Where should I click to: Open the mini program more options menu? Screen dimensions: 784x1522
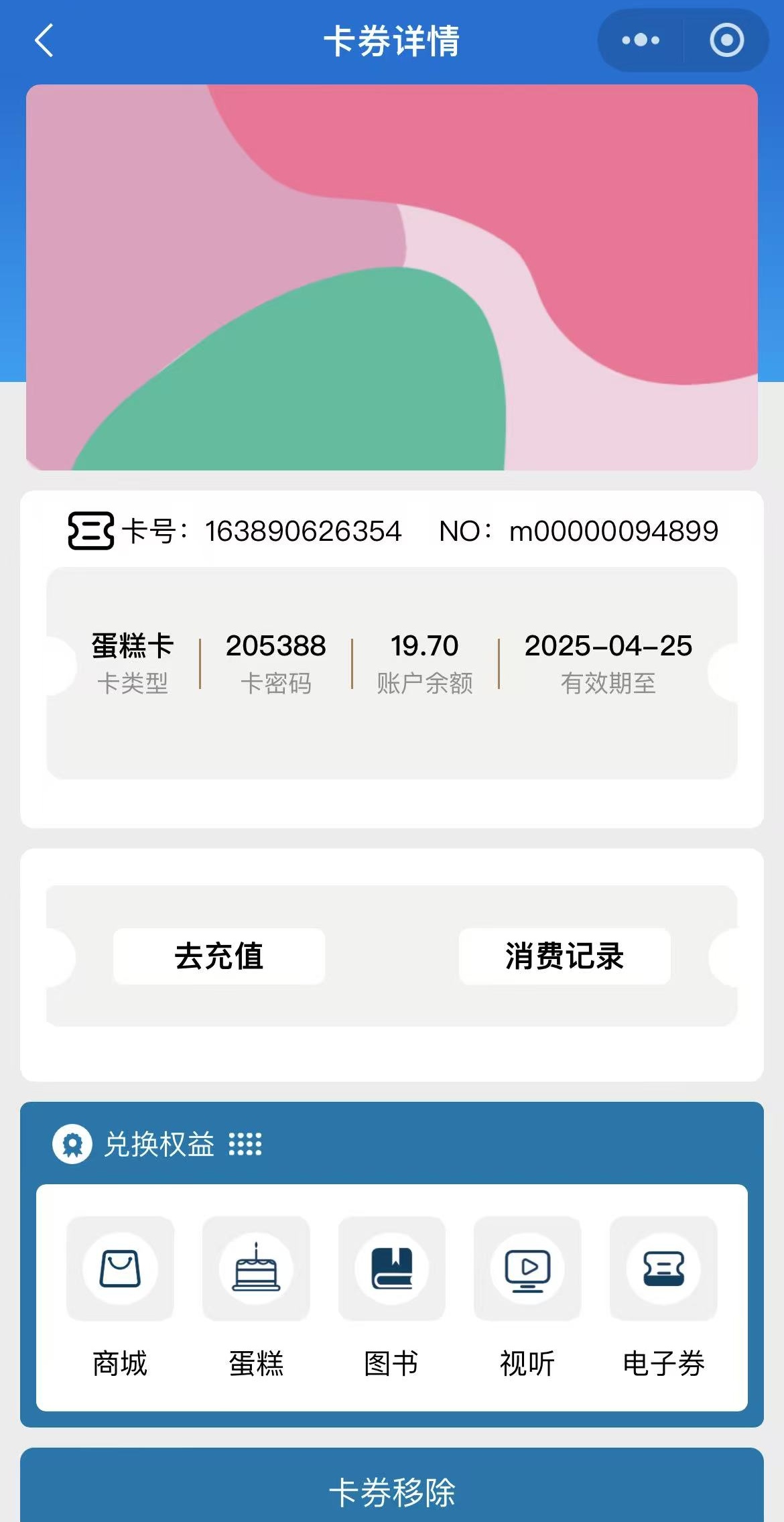641,40
